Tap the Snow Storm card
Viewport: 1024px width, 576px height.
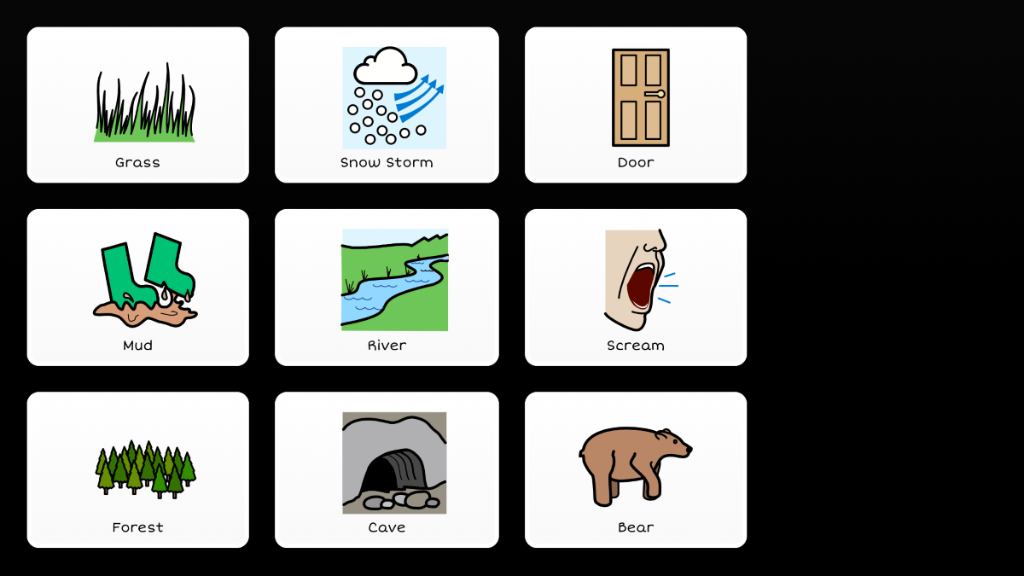387,105
